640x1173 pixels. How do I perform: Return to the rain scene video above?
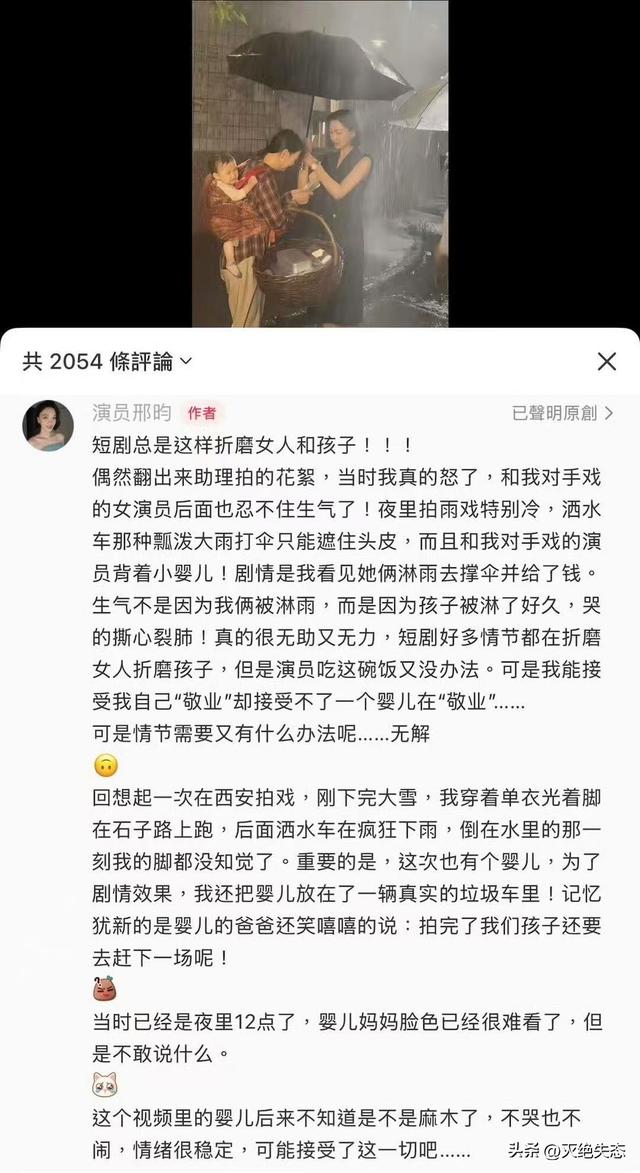[x=320, y=165]
